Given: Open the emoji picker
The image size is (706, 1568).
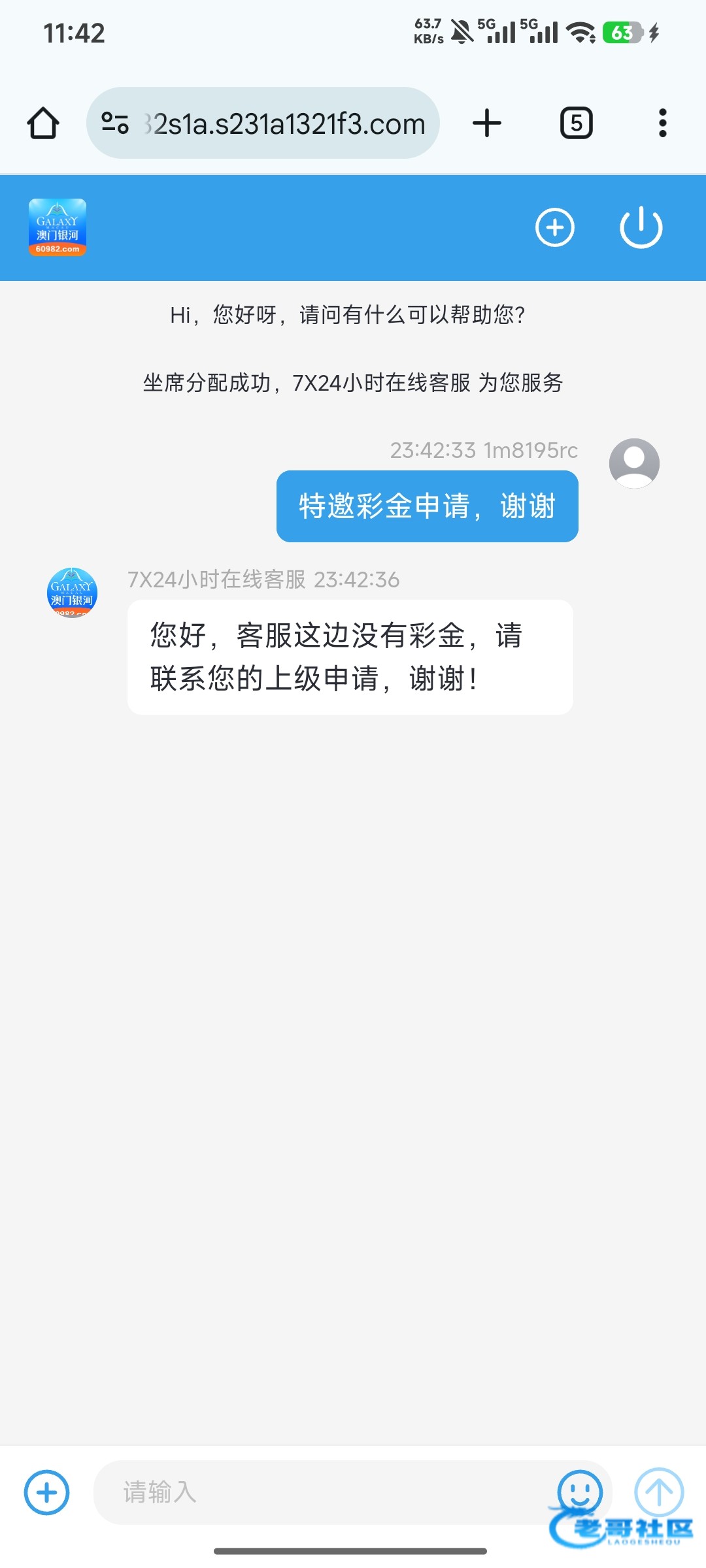Looking at the screenshot, I should 579,1491.
